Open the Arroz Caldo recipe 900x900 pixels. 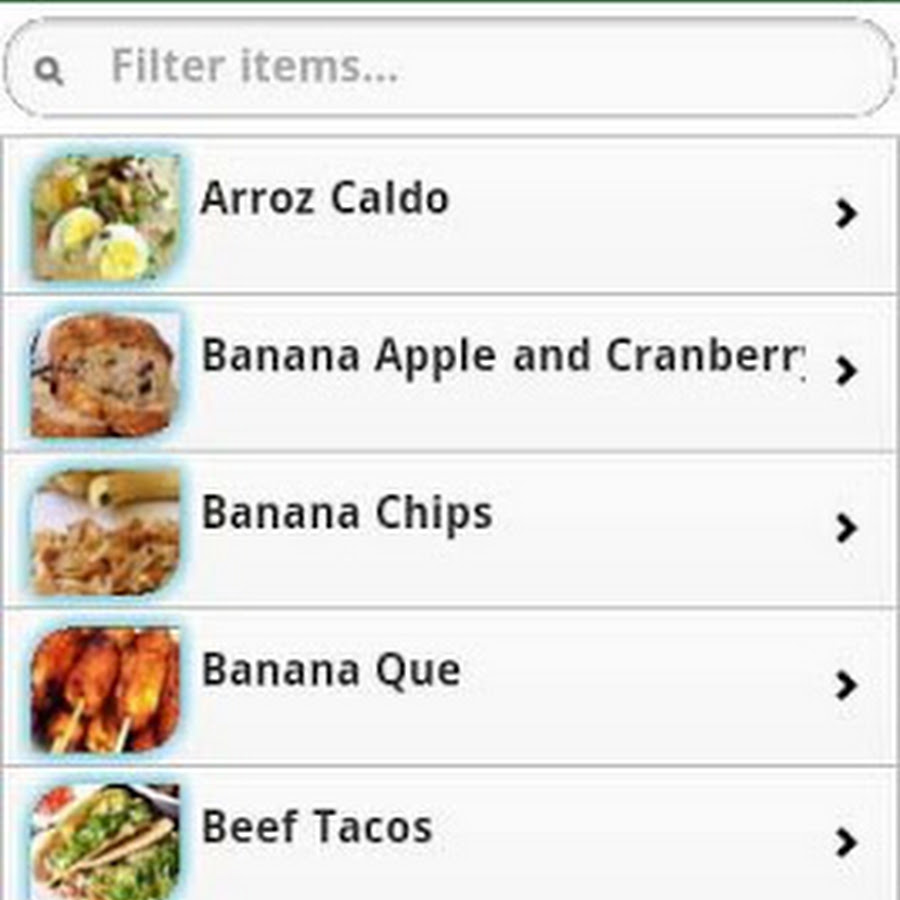click(x=450, y=215)
